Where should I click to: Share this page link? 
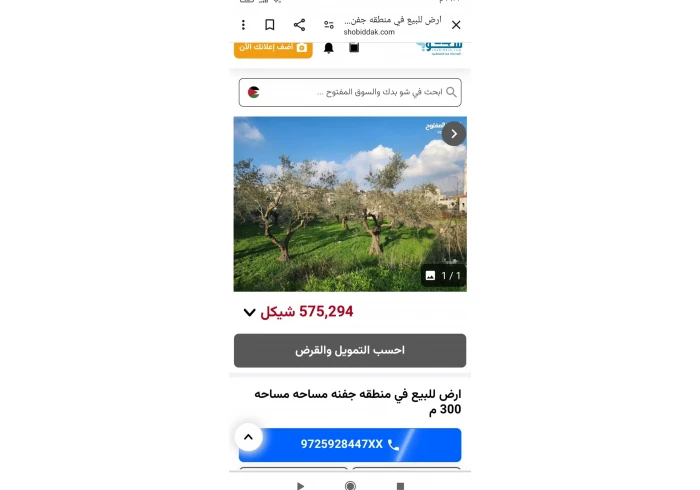(x=299, y=25)
